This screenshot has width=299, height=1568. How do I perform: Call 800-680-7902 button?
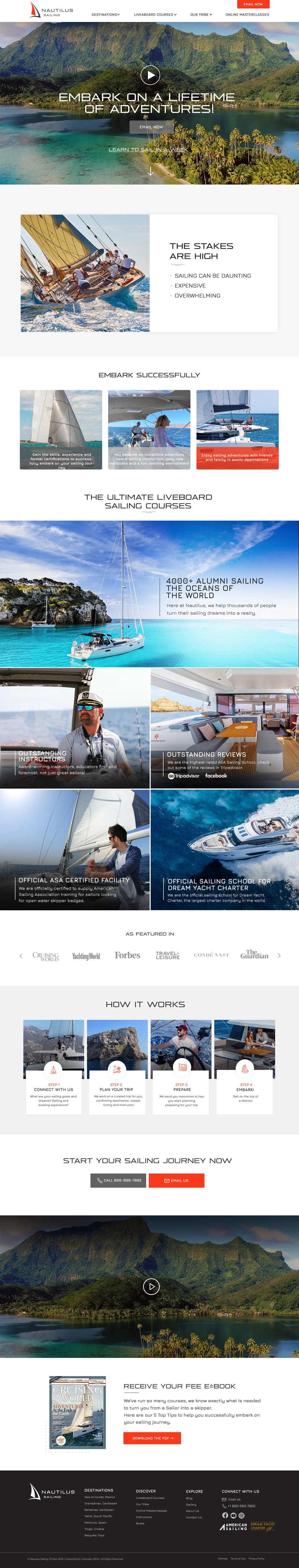tap(118, 1180)
